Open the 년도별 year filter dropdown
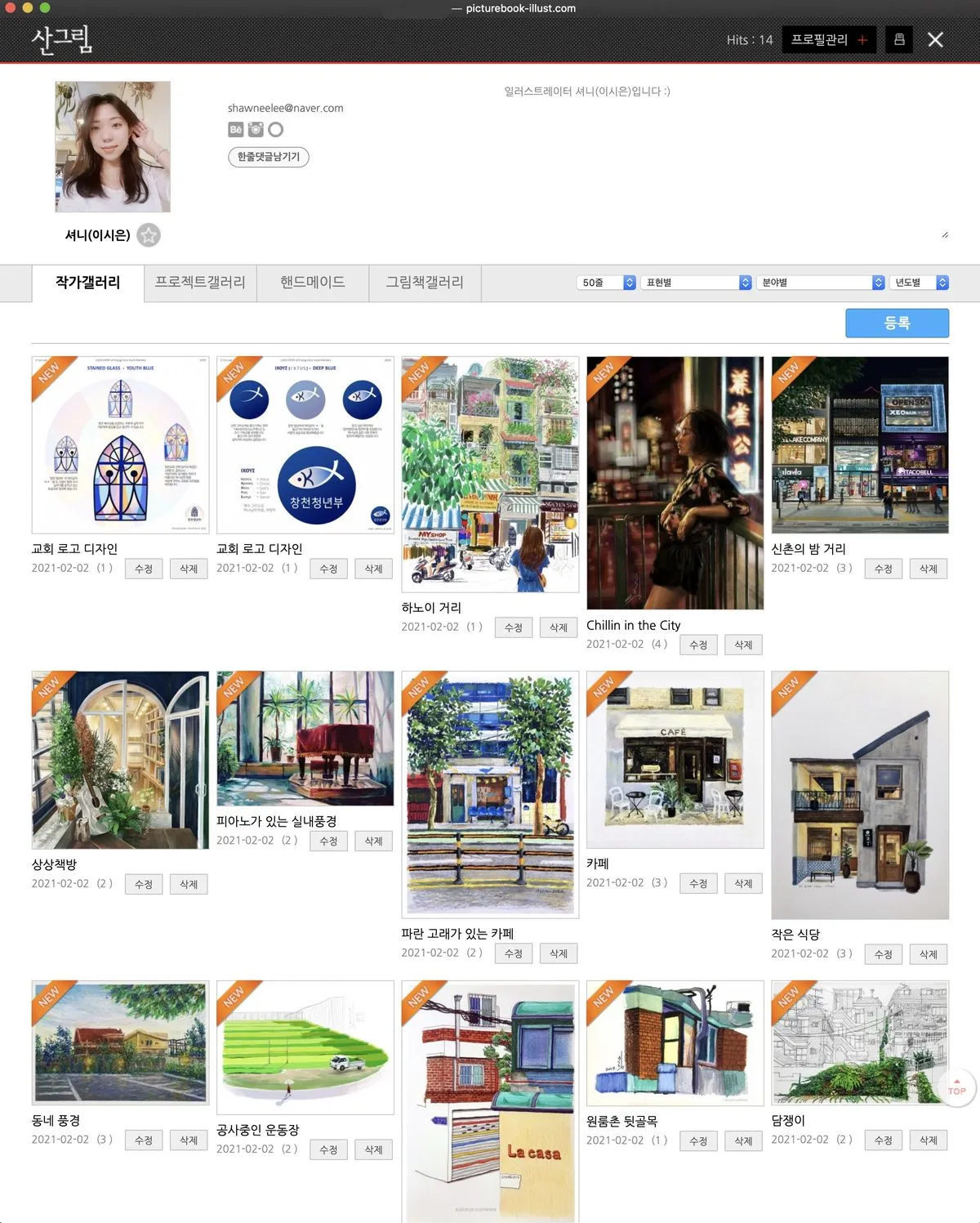 pyautogui.click(x=919, y=282)
